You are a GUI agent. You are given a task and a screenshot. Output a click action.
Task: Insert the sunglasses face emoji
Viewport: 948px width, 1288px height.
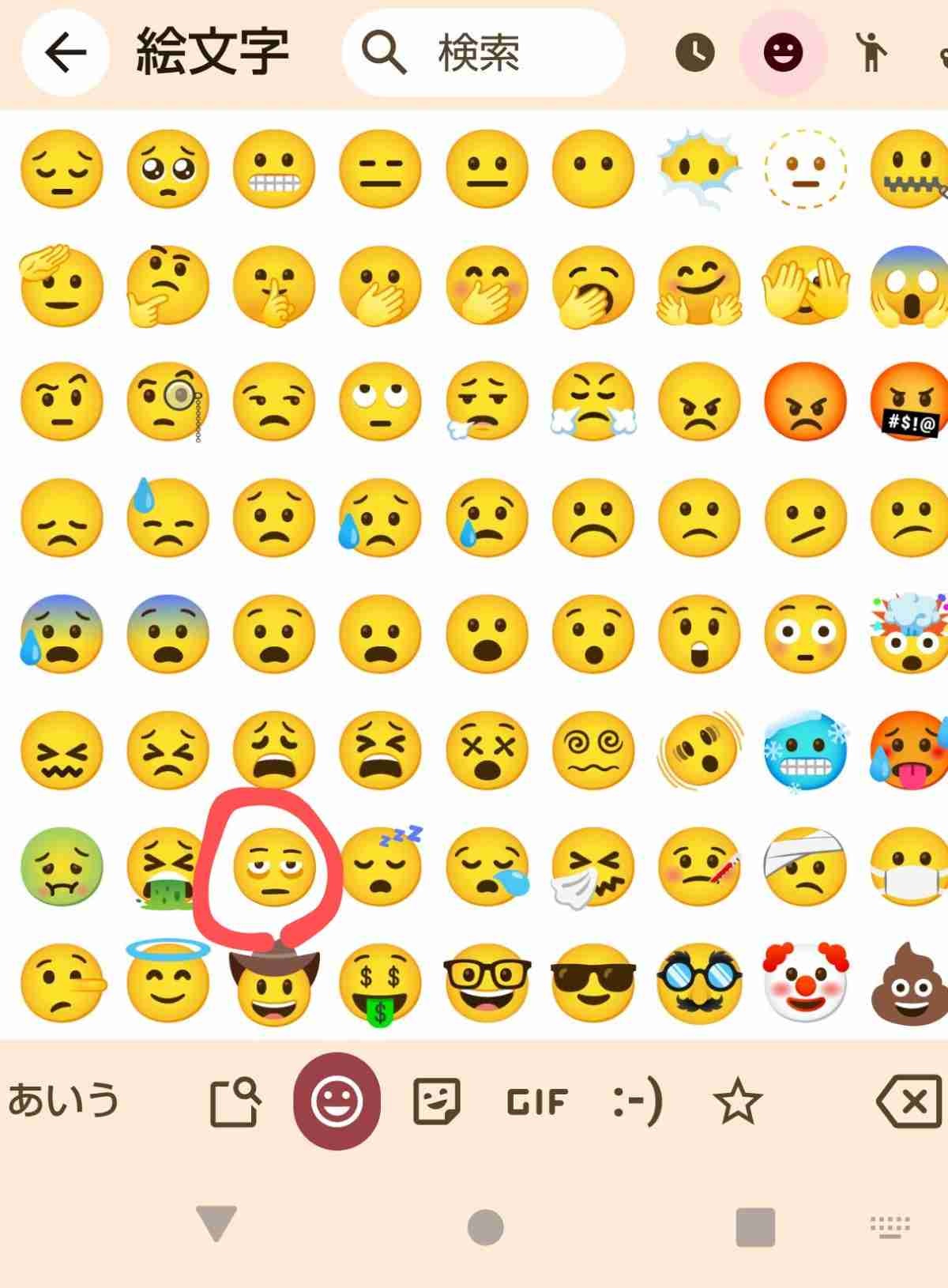click(592, 982)
